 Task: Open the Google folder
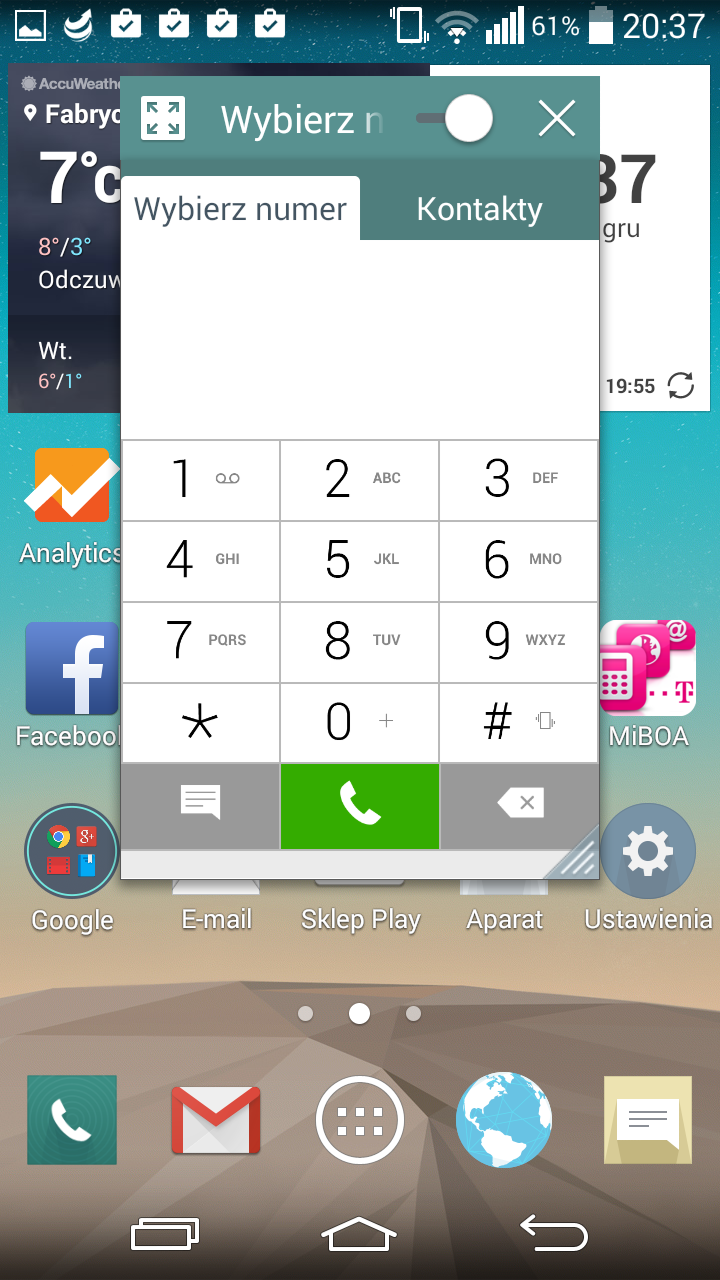(x=71, y=852)
